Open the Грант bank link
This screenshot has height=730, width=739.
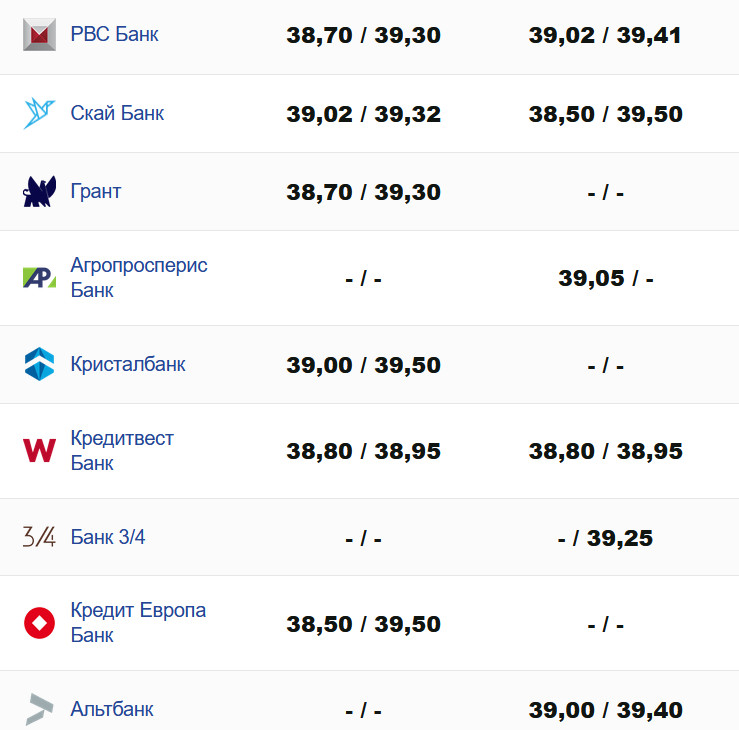click(x=96, y=191)
